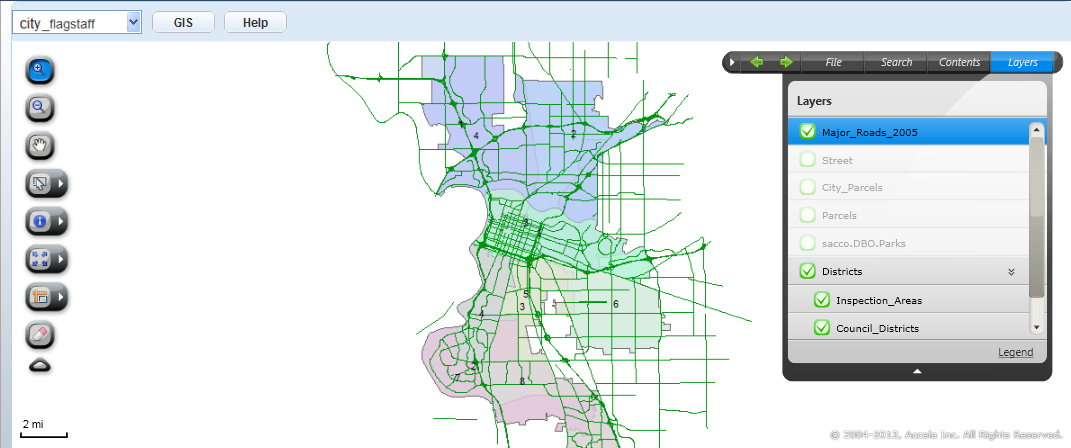This screenshot has height=448, width=1071.
Task: Tap the eraser clear tool
Action: (40, 334)
